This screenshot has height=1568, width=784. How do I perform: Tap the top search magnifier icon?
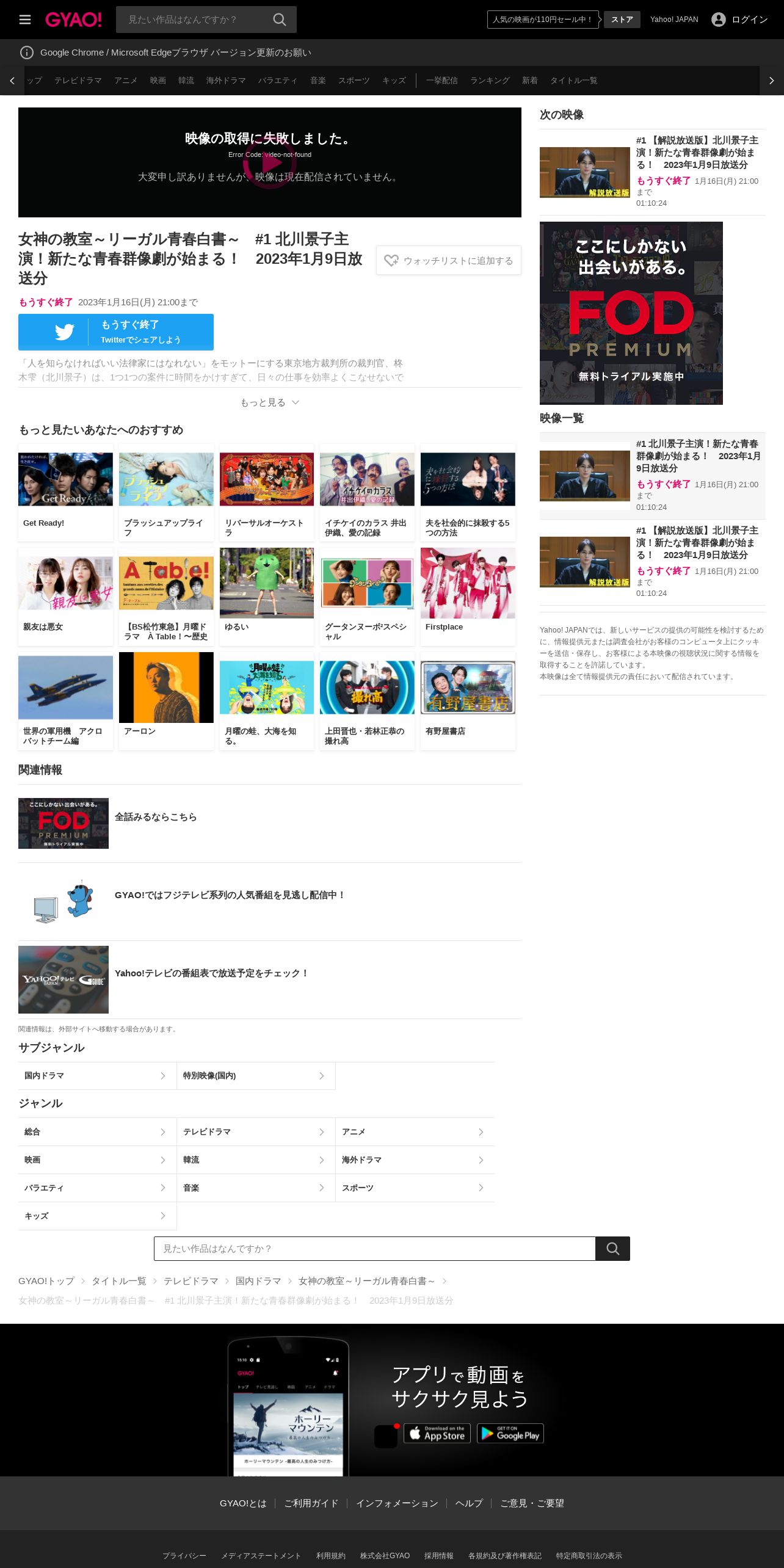280,20
